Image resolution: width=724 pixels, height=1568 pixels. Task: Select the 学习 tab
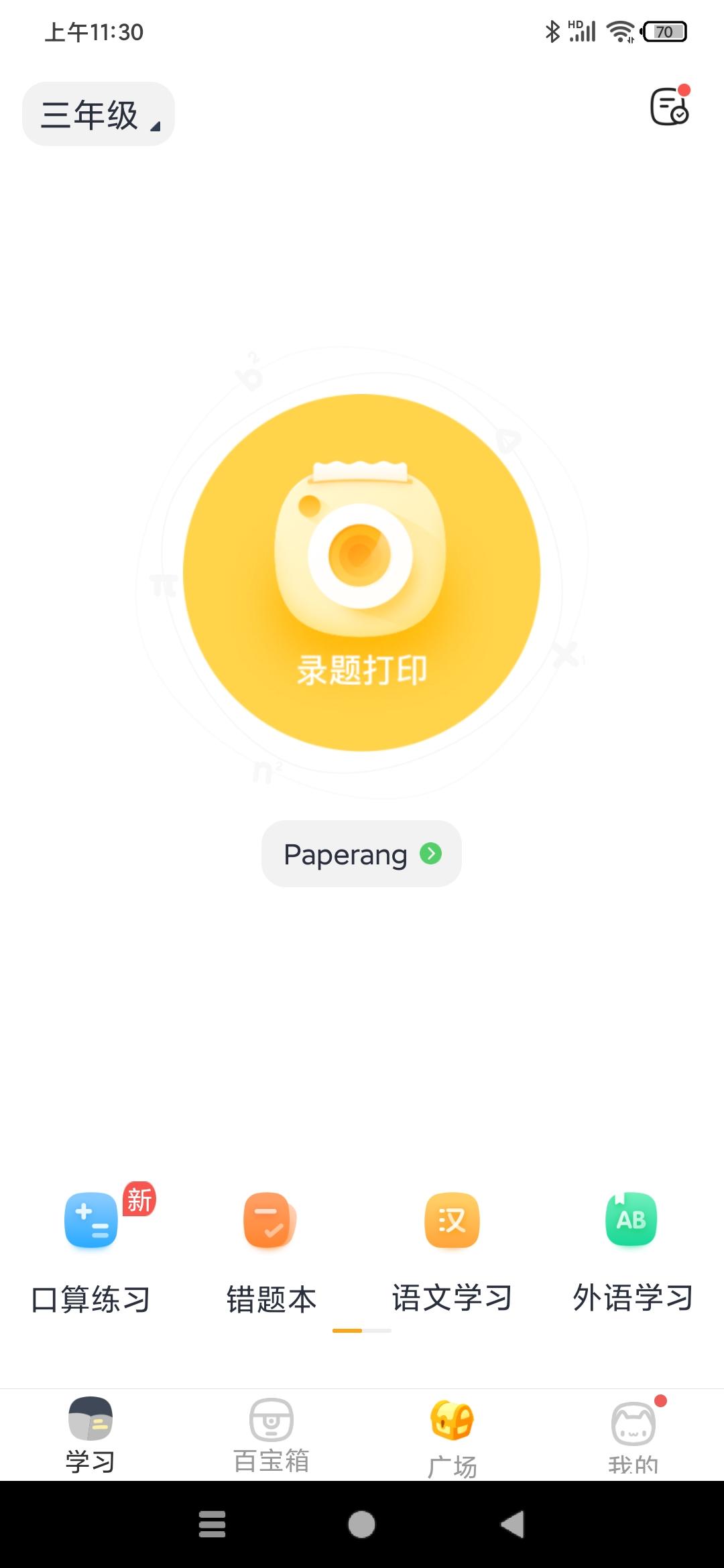pos(90,1435)
